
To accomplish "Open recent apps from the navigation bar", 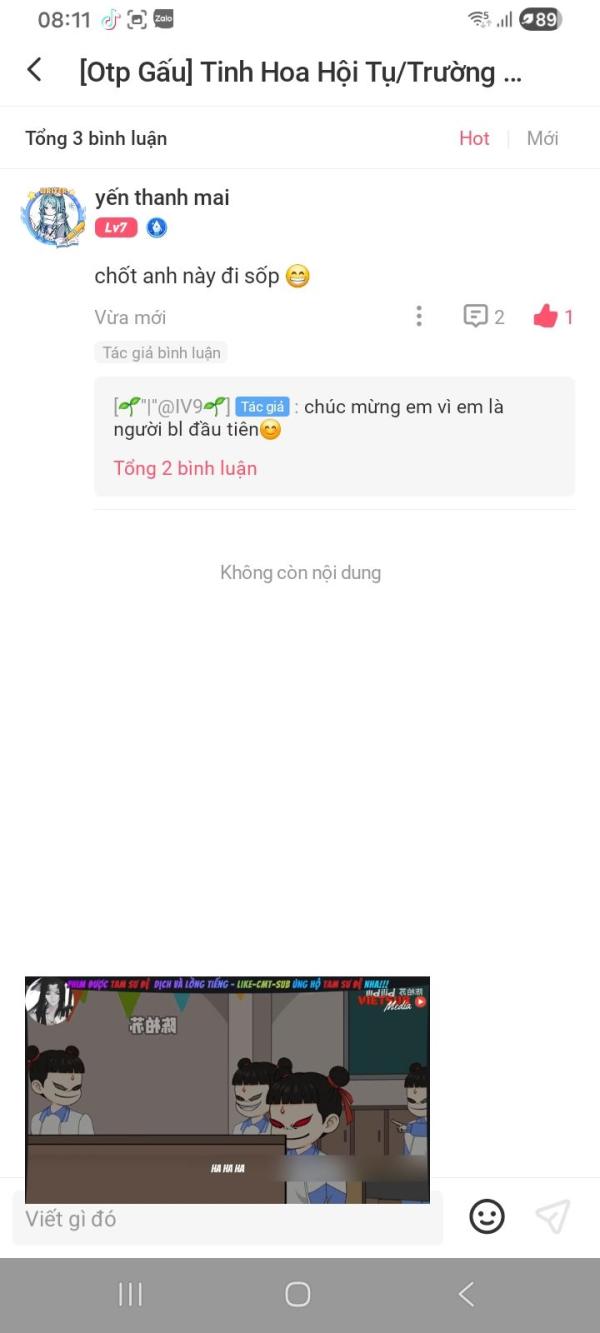I will coord(130,1294).
